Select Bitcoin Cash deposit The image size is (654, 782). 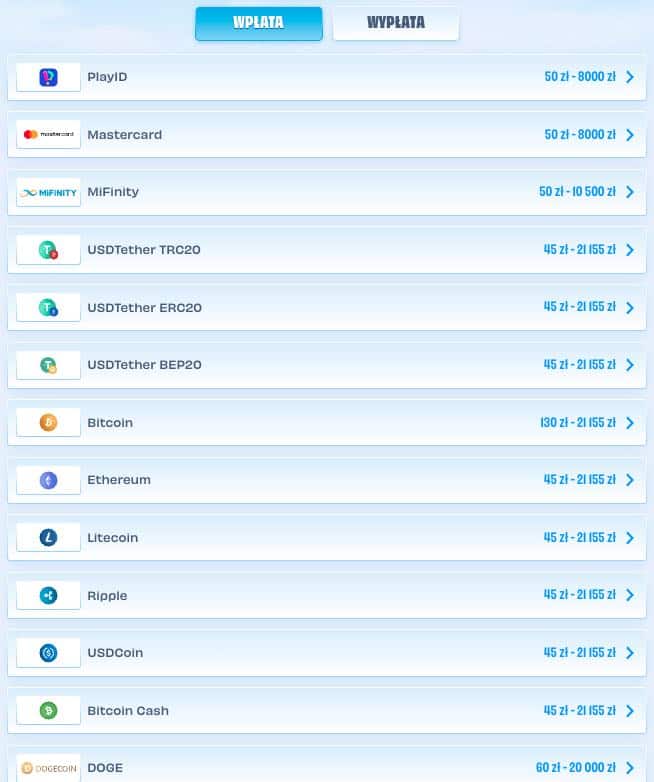[326, 711]
